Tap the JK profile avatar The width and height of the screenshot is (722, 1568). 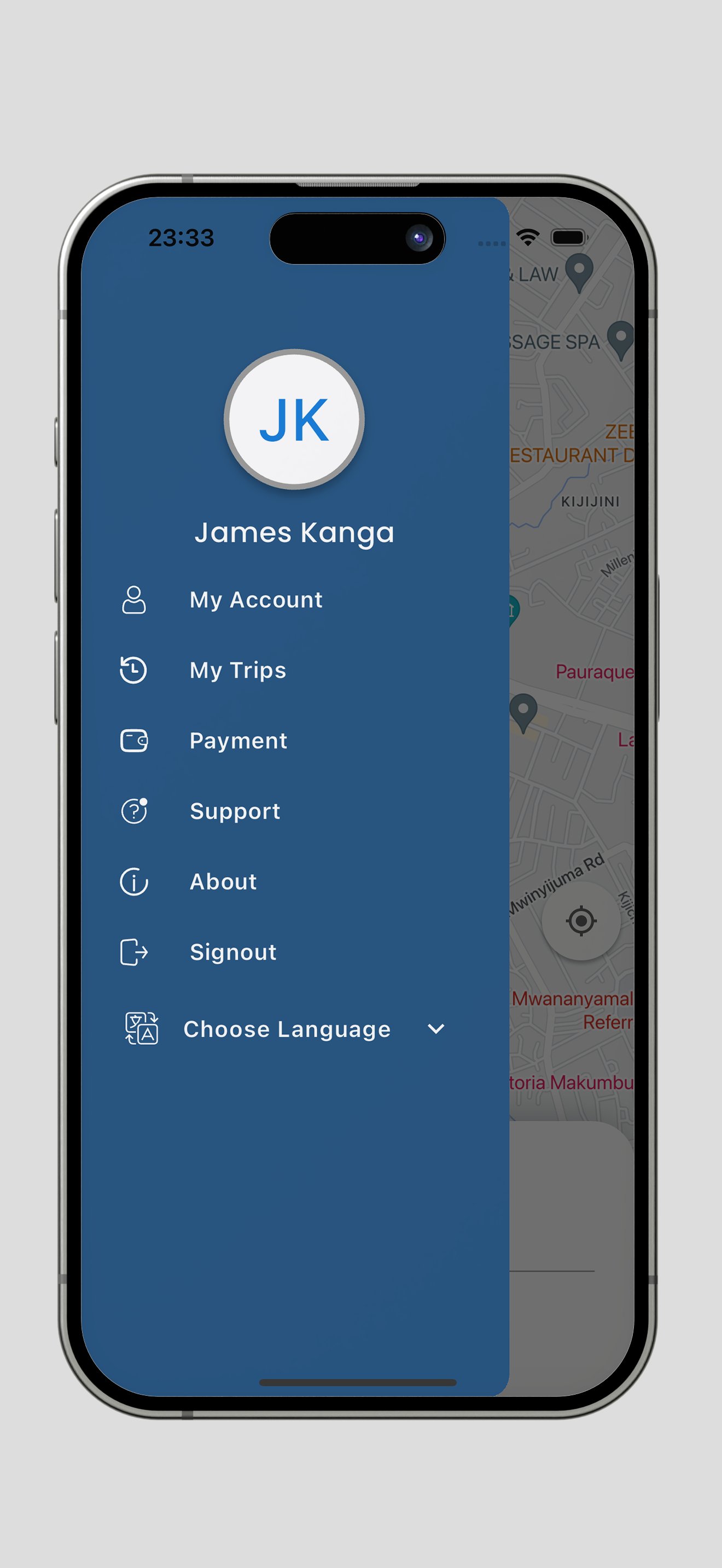click(294, 419)
